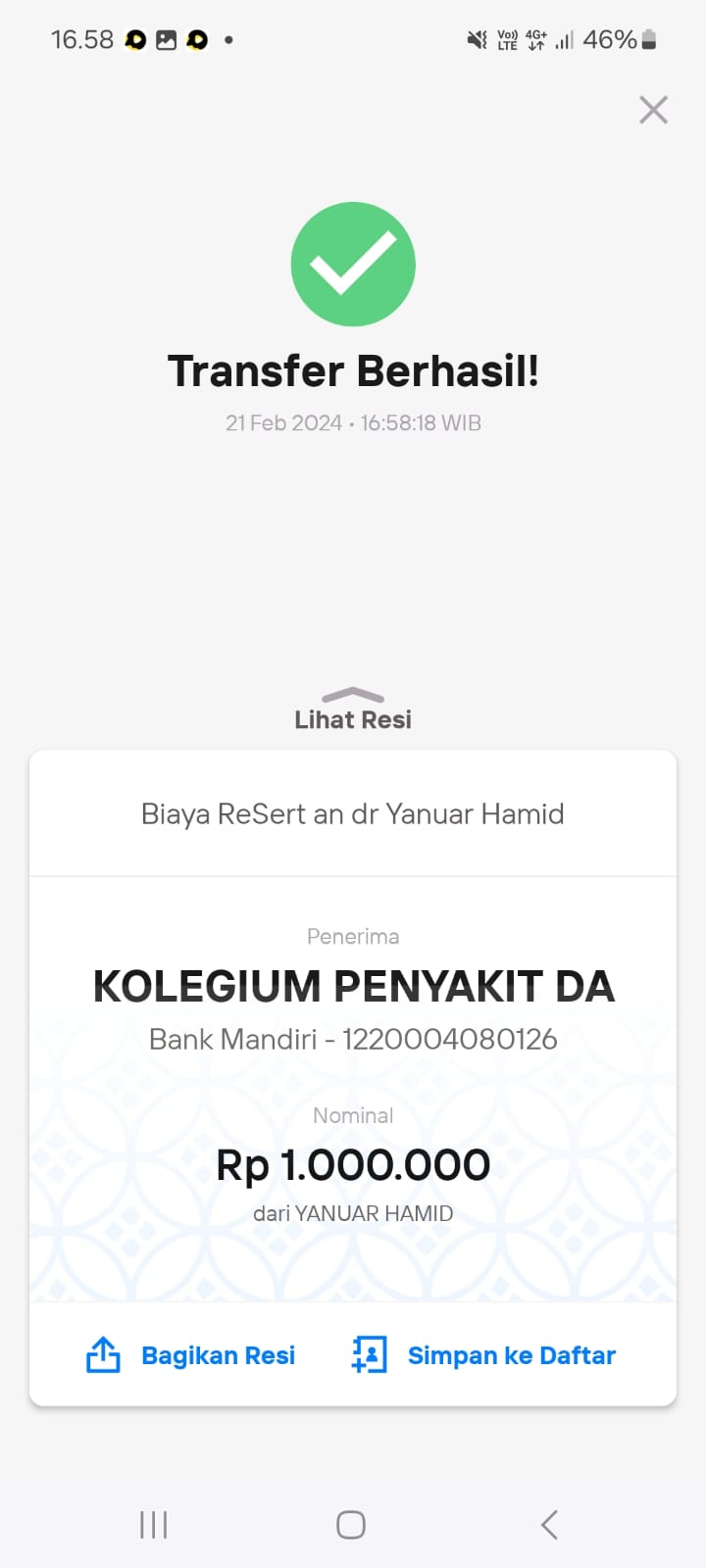Screen dimensions: 706x1568
Task: Save recipient with Simpan ke Daftar
Action: 483,1355
